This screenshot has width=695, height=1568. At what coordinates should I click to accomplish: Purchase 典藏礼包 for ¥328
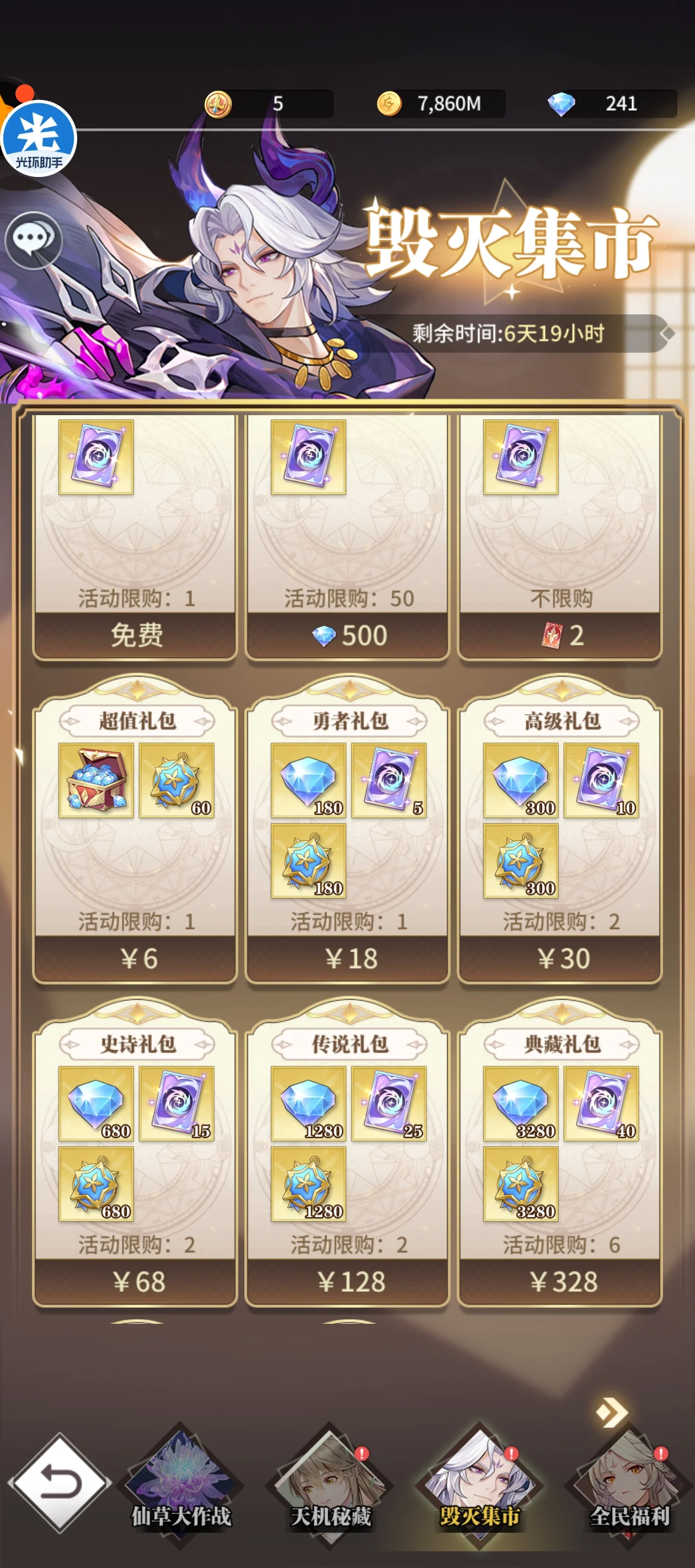(560, 1281)
